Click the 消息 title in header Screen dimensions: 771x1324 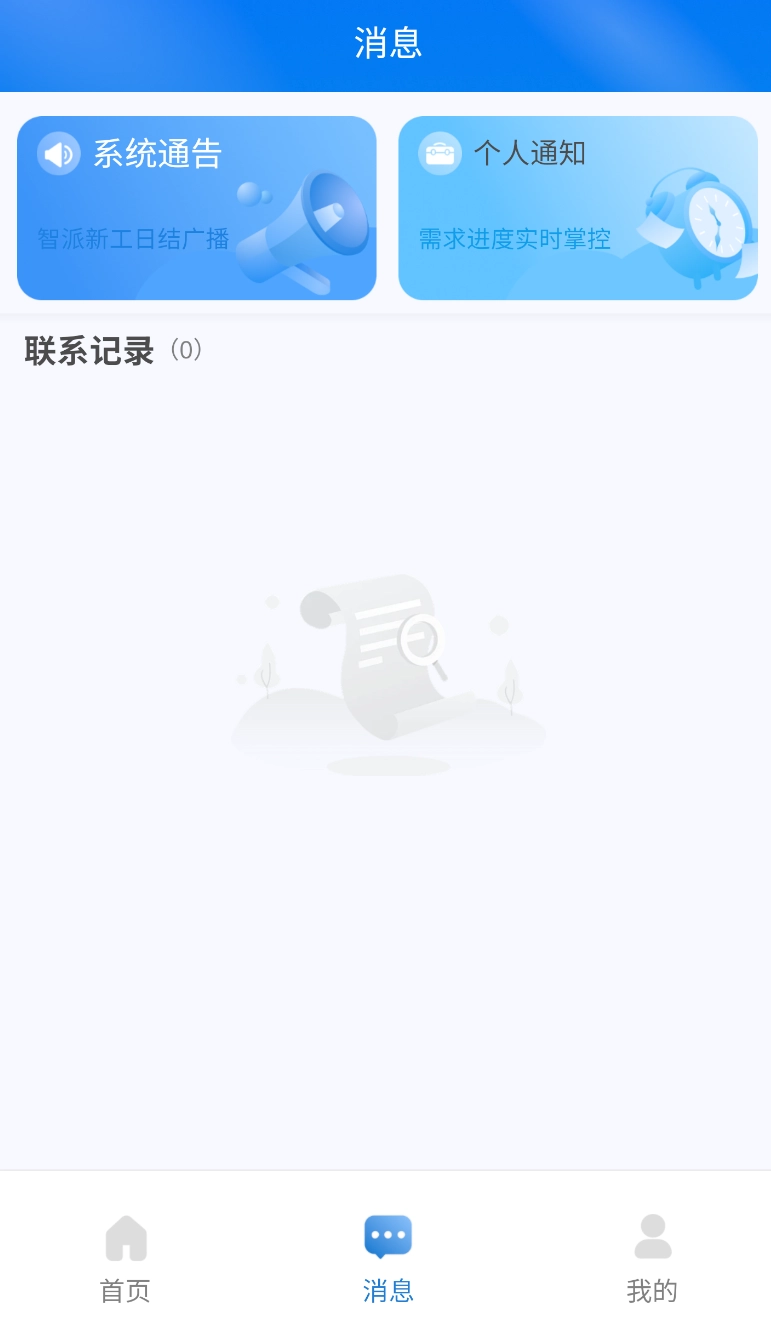pos(385,44)
